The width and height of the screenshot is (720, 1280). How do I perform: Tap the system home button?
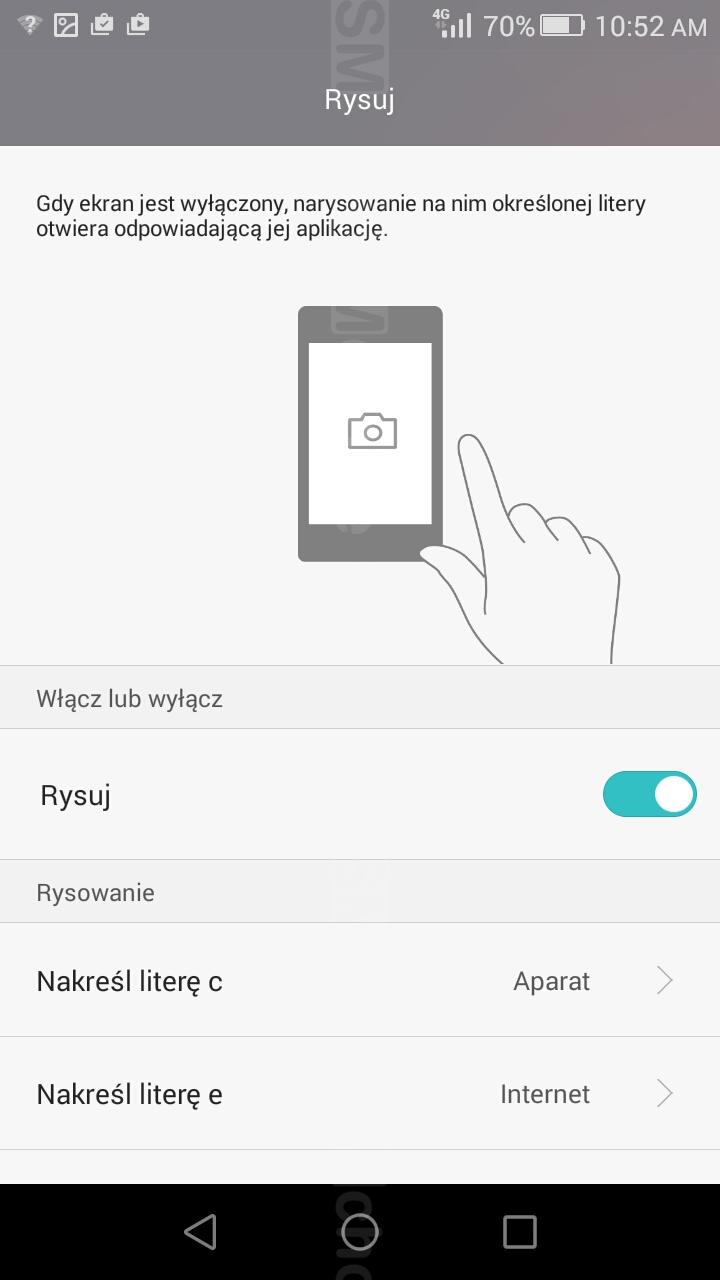(360, 1232)
